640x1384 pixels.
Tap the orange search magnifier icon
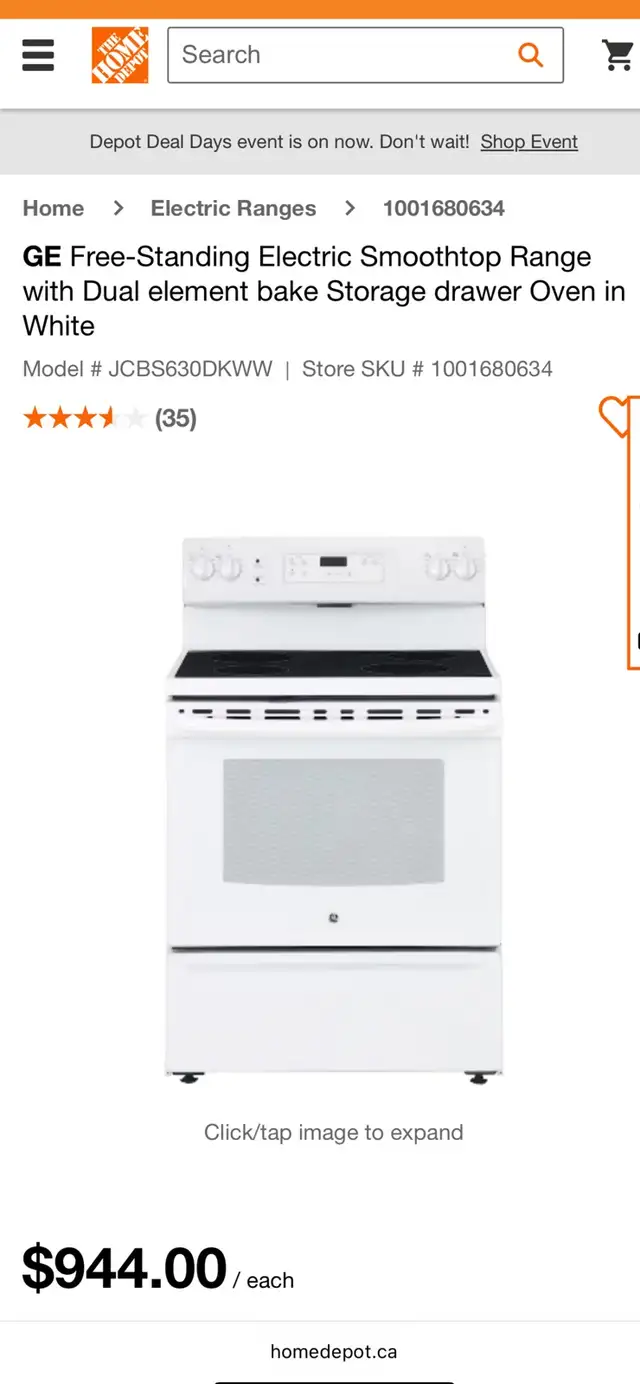pyautogui.click(x=531, y=55)
